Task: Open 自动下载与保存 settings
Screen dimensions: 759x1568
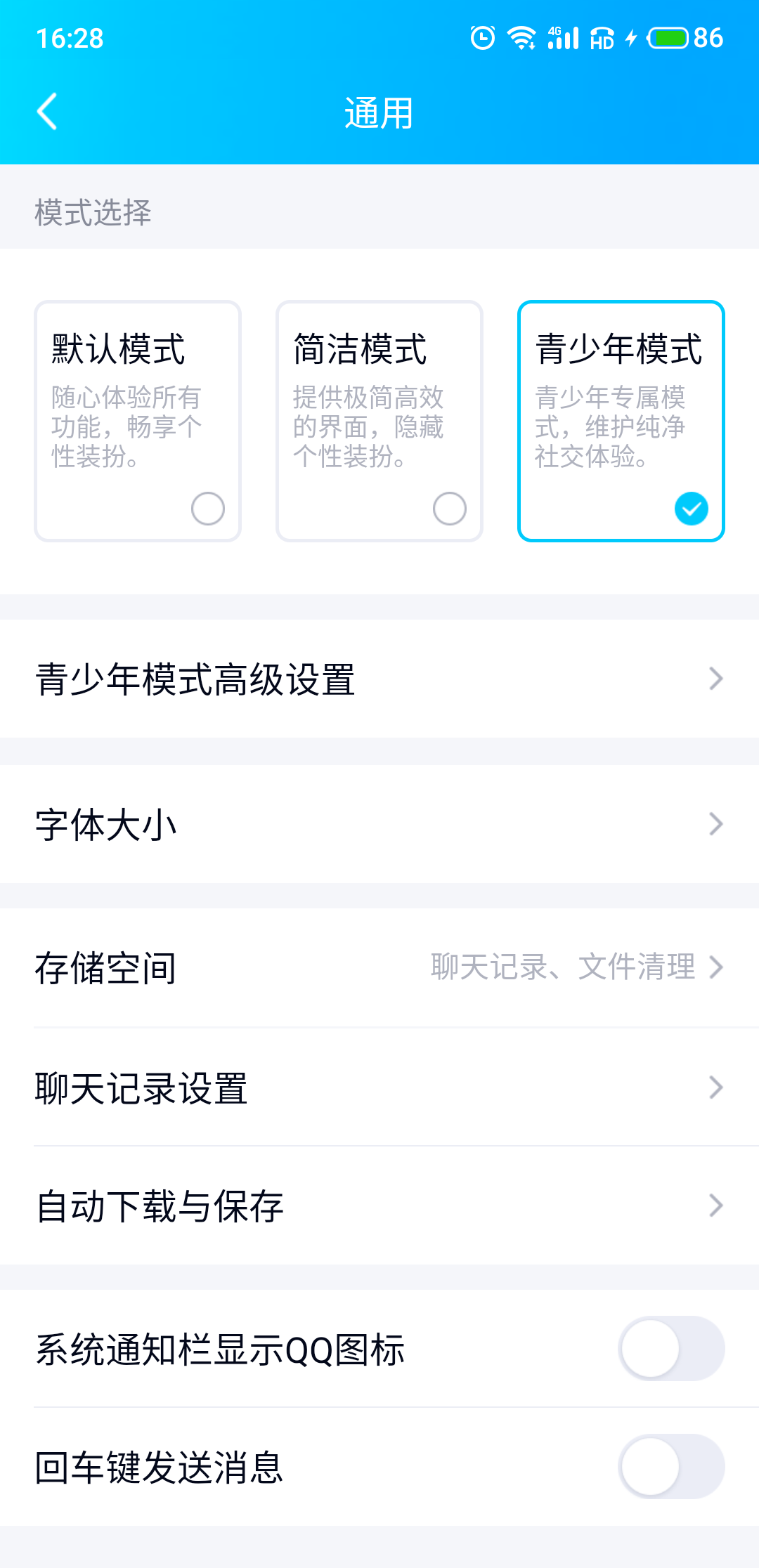Action: (379, 1206)
